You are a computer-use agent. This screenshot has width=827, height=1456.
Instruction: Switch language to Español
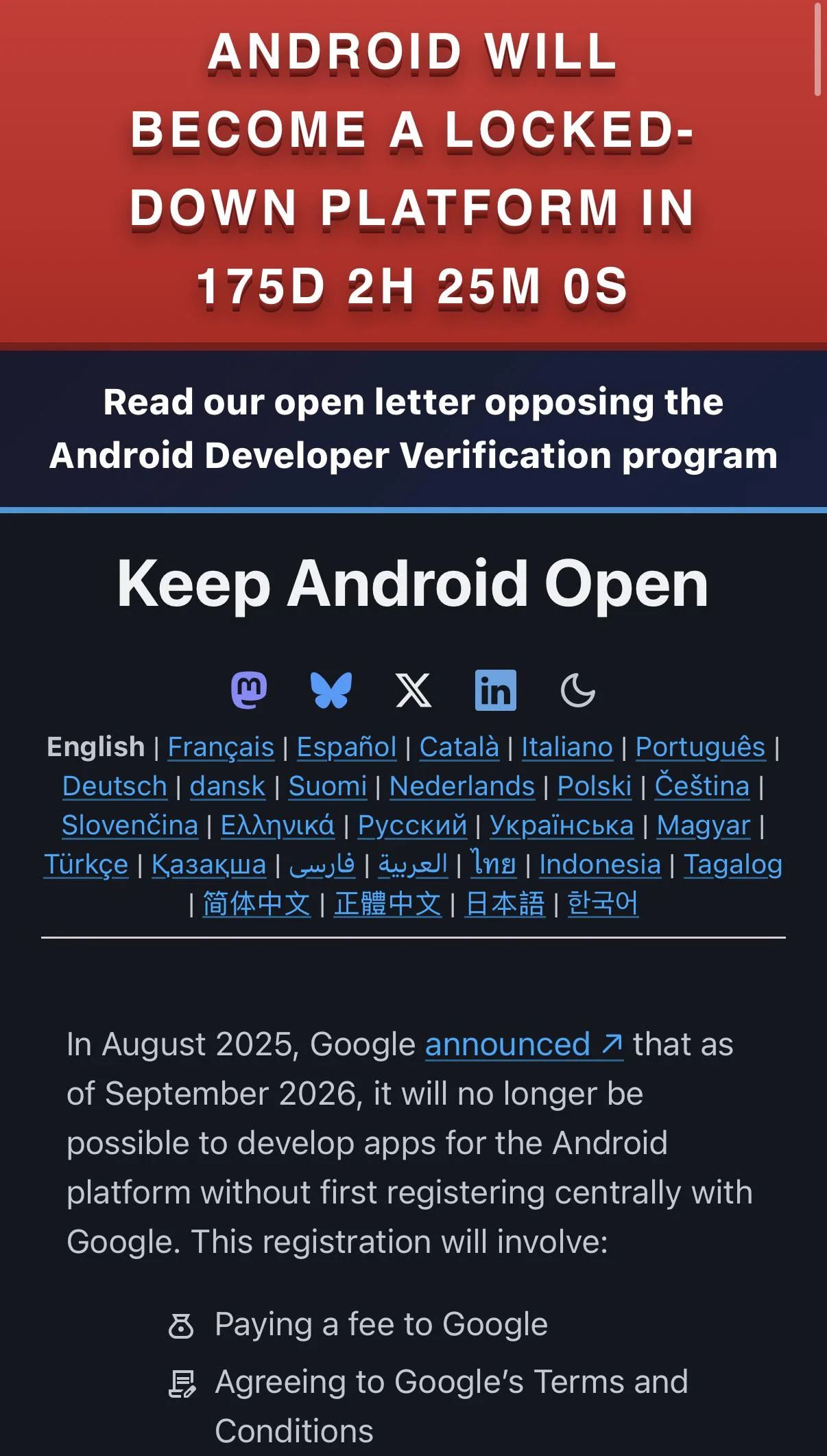(x=346, y=747)
